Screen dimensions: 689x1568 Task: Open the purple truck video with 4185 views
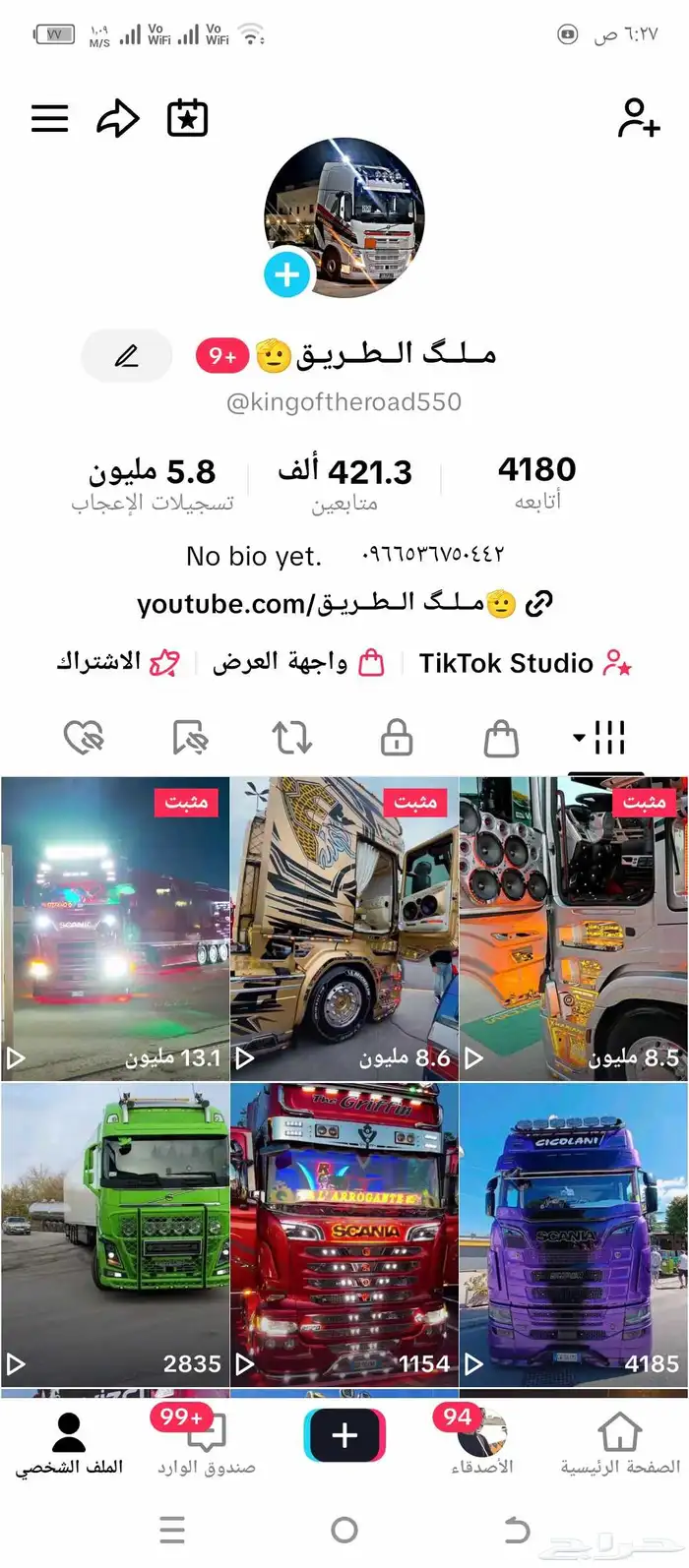[574, 1235]
